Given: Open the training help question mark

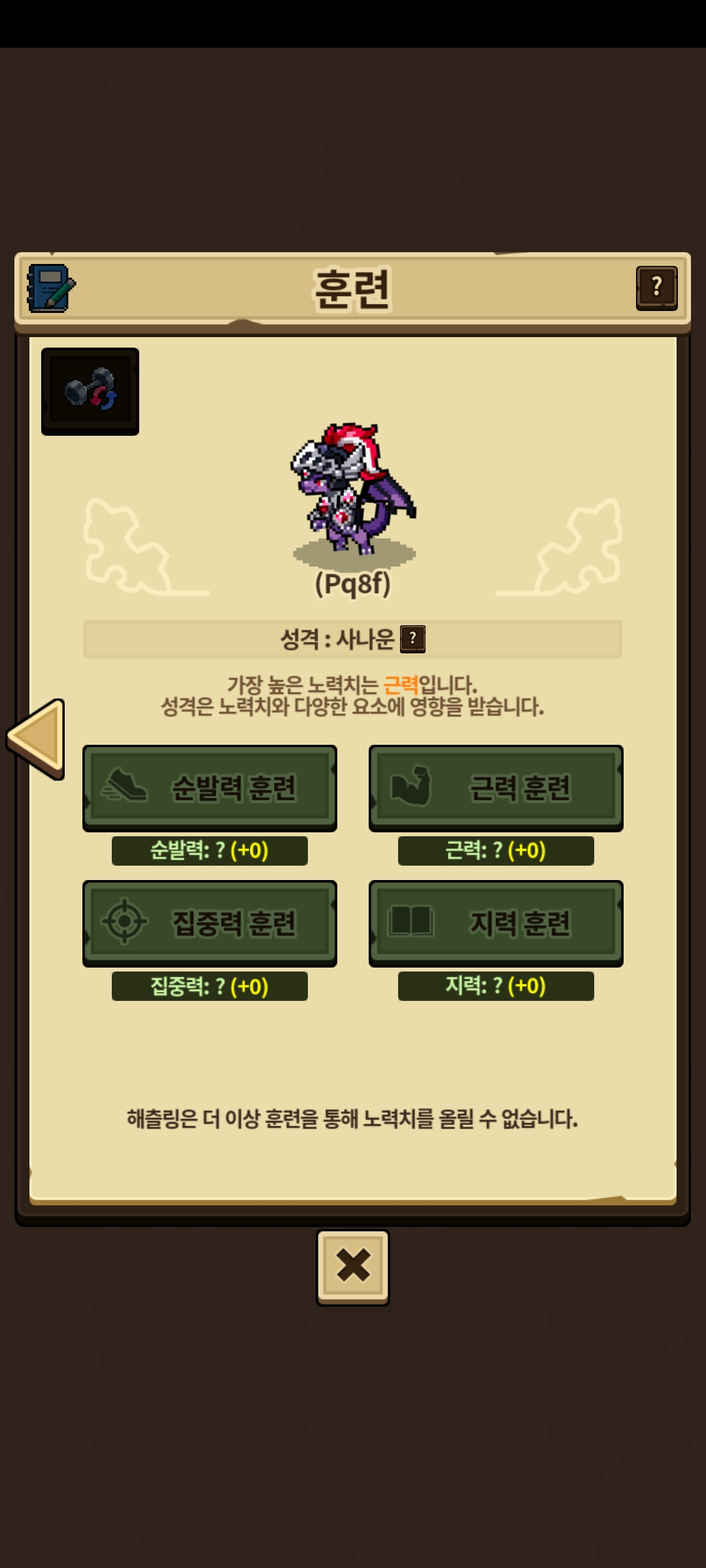Looking at the screenshot, I should point(656,287).
